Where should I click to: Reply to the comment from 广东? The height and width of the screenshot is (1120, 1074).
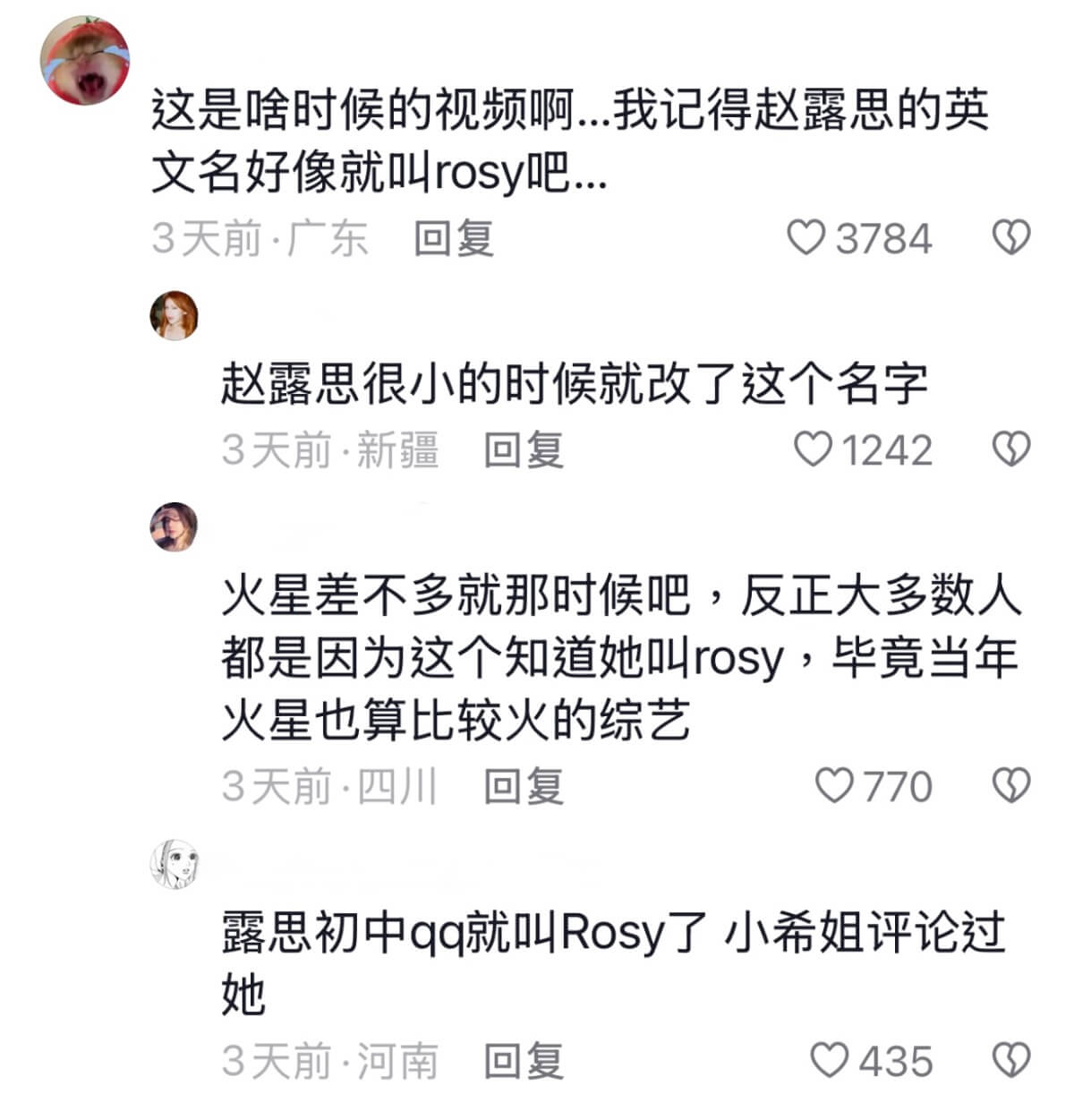coord(453,238)
